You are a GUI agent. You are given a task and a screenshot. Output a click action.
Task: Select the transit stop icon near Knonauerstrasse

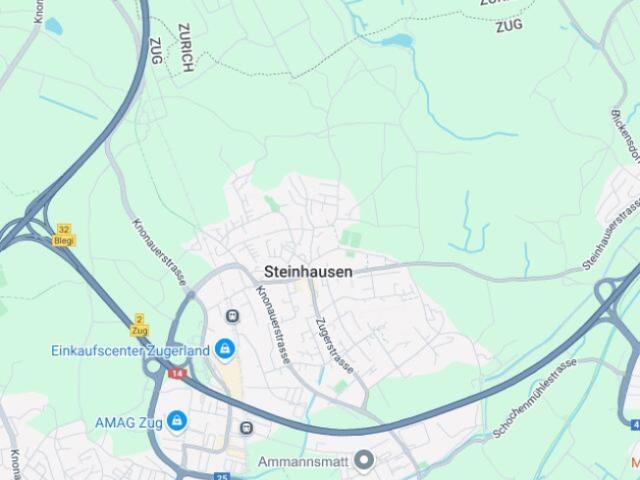(233, 316)
